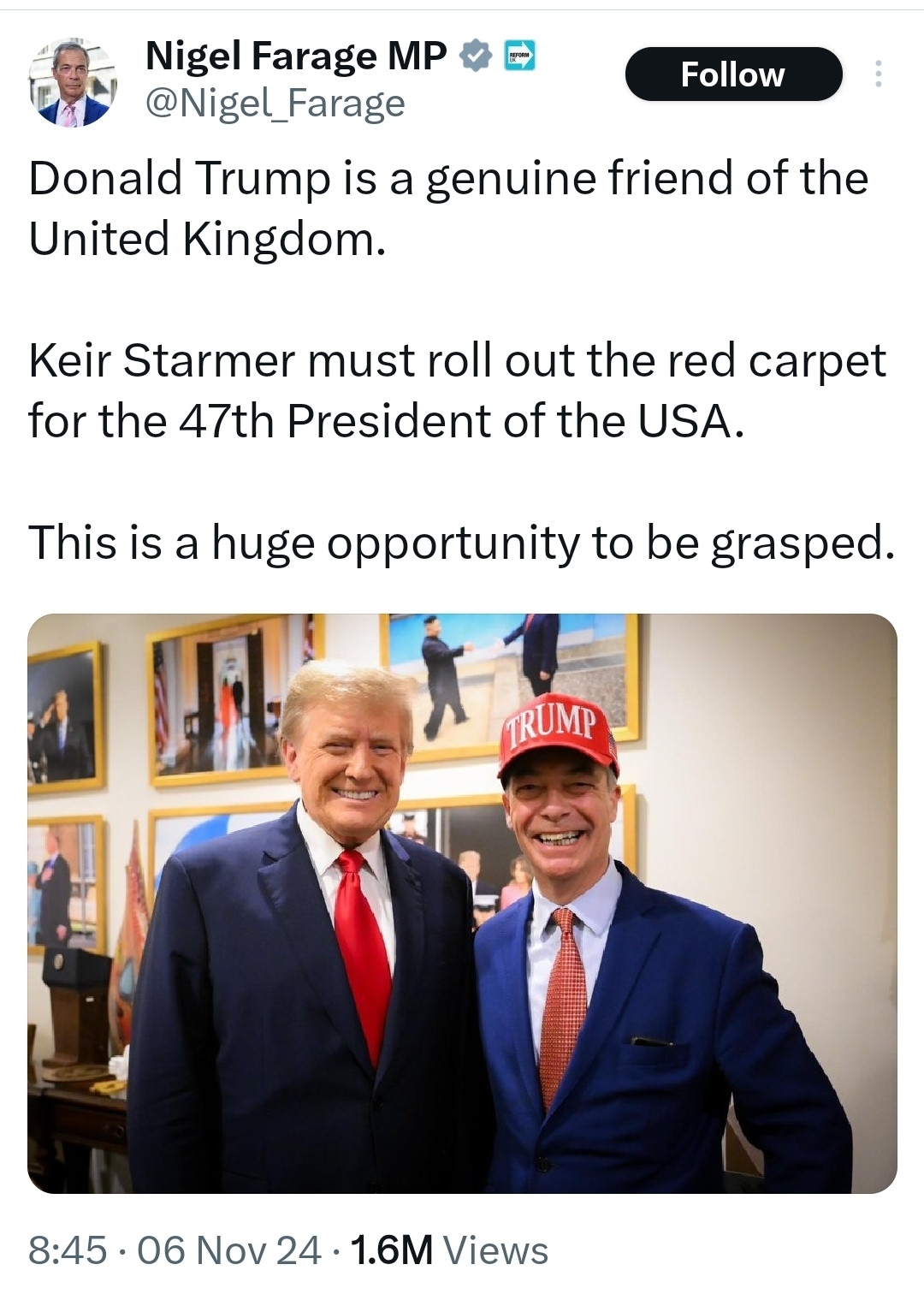
Task: View the 1.6M Views post analytics
Action: [x=449, y=1250]
